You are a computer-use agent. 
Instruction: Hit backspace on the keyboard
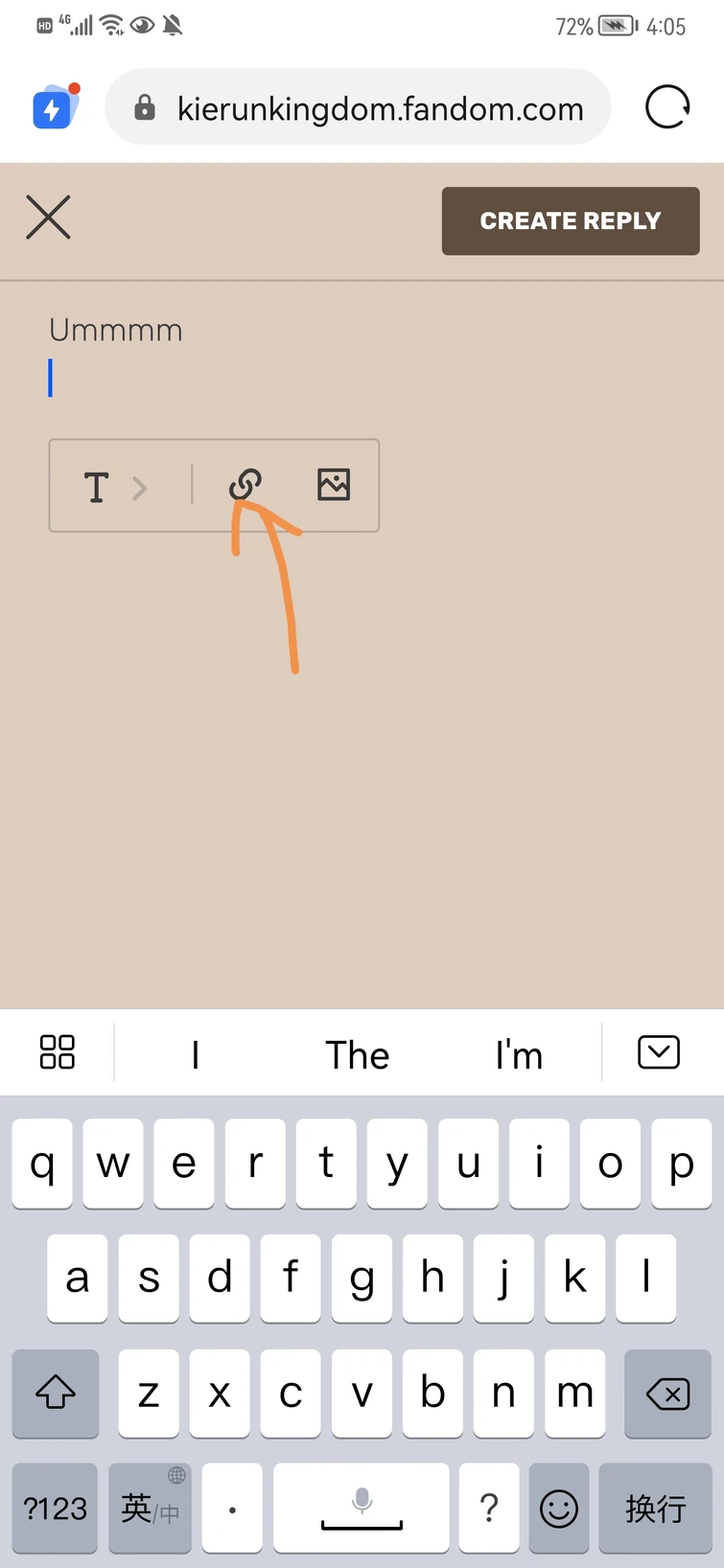(x=667, y=1394)
